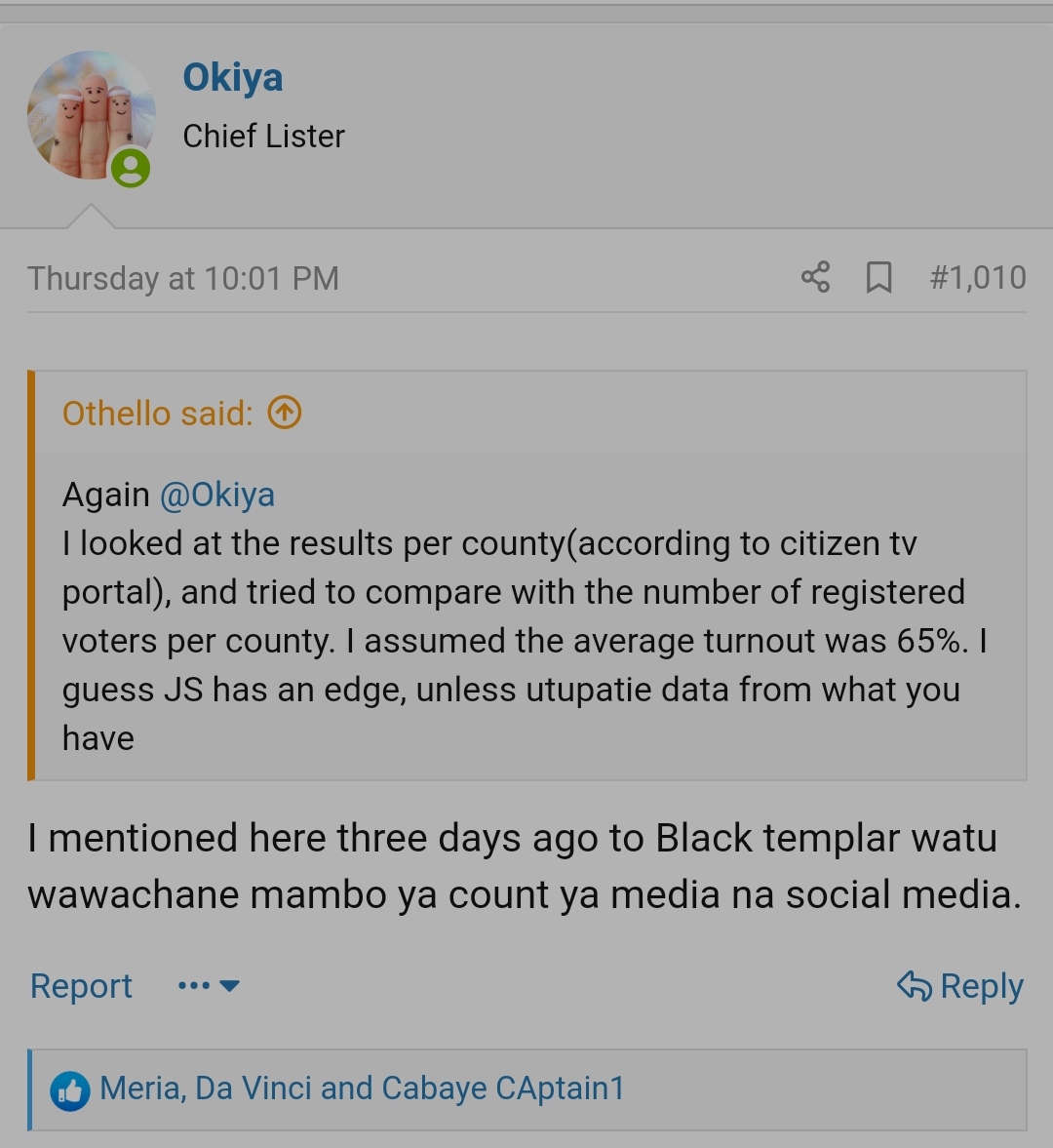Screen dimensions: 1053x1148
Task: Open the #1,010 post permalink
Action: (977, 278)
